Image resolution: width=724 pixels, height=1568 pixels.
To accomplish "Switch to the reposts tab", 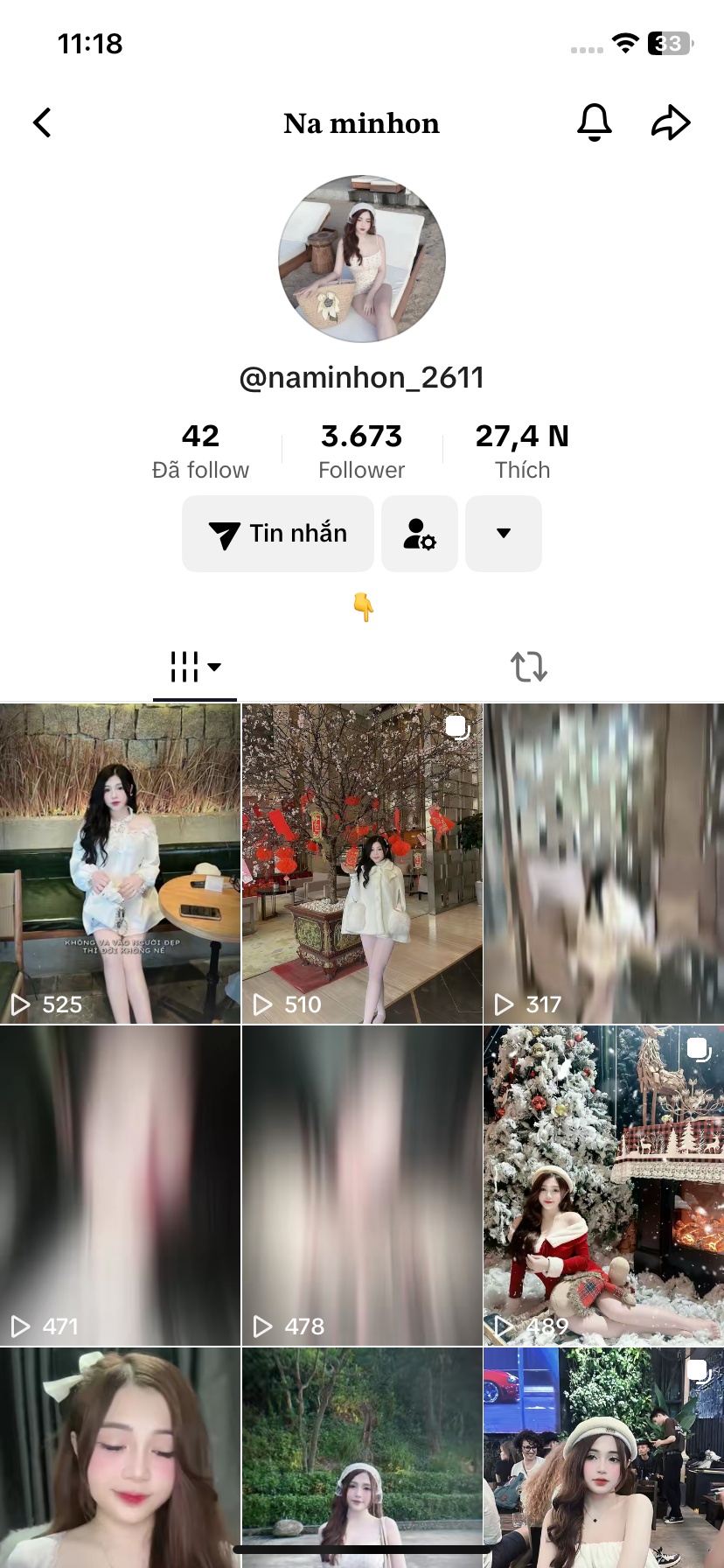I will click(x=529, y=667).
